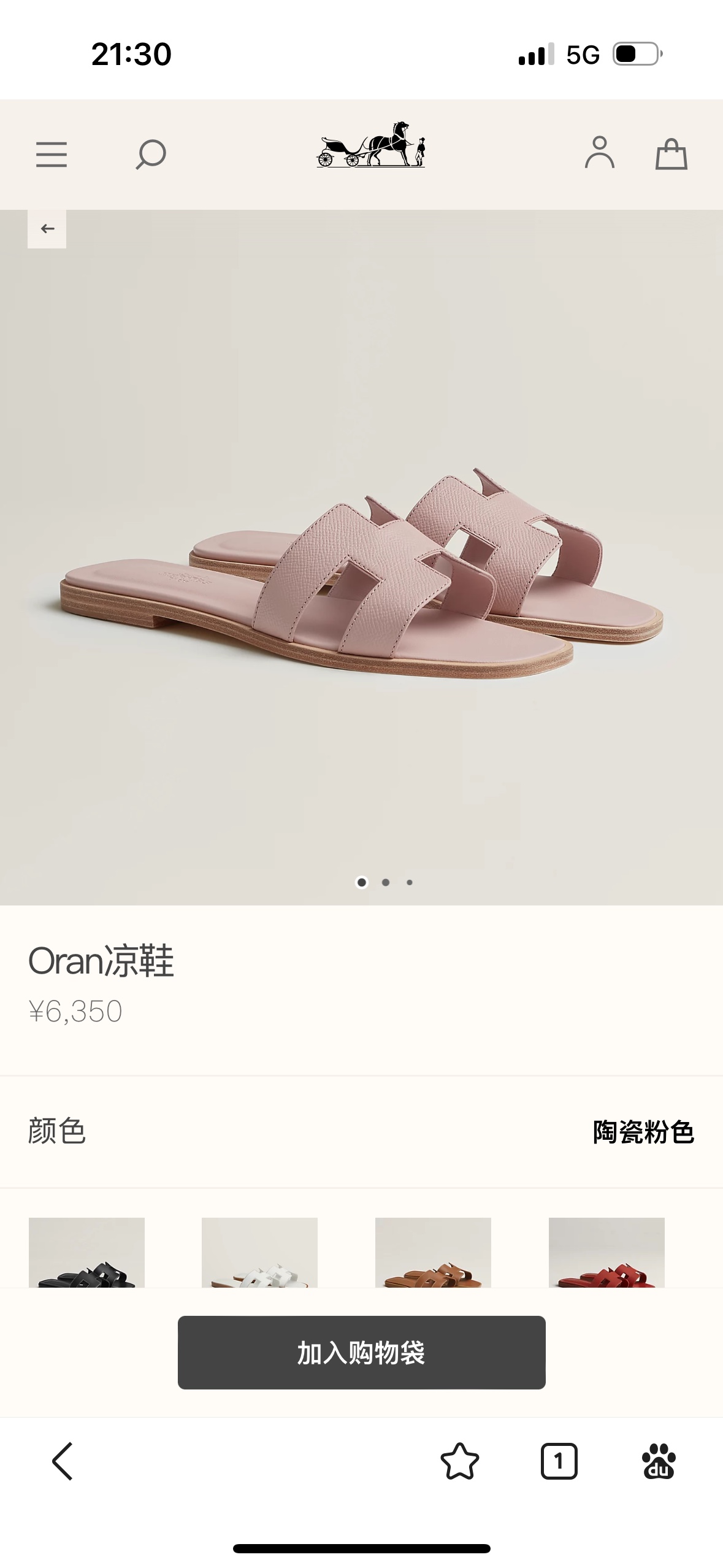
Task: Open the hamburger menu
Action: tap(52, 154)
